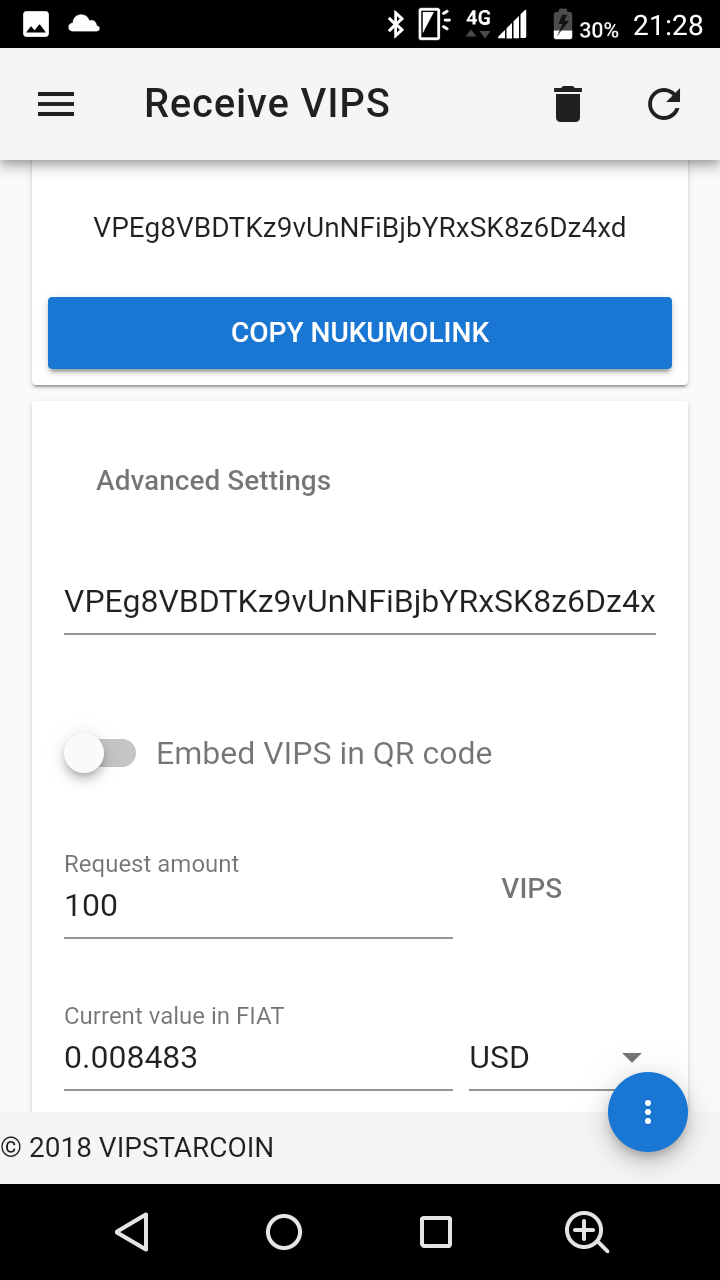The width and height of the screenshot is (720, 1280).
Task: Edit the address field under Advanced Settings
Action: (360, 602)
